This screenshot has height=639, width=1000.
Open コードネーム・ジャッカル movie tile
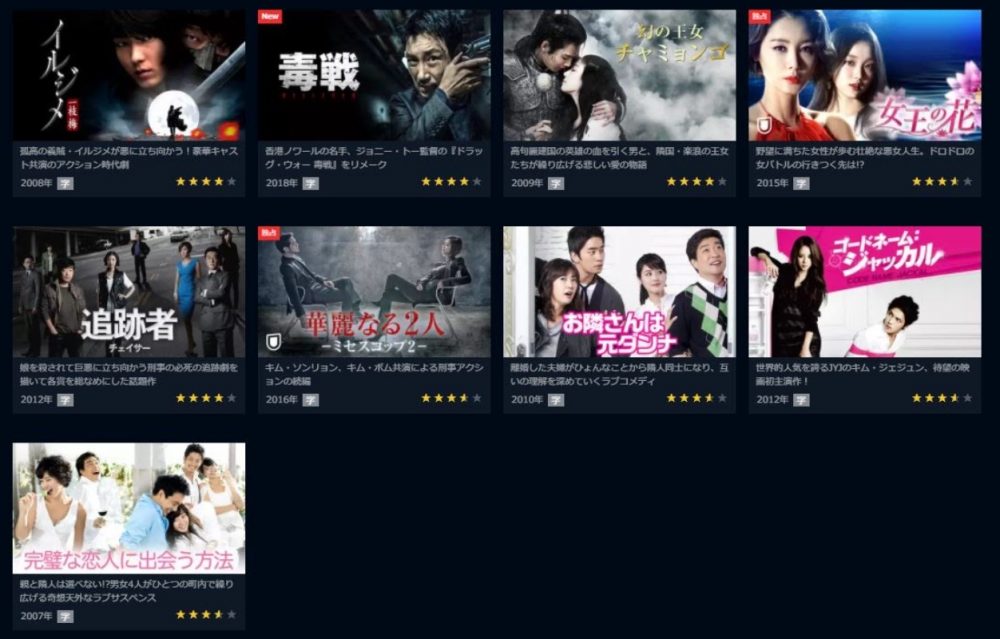tap(865, 292)
